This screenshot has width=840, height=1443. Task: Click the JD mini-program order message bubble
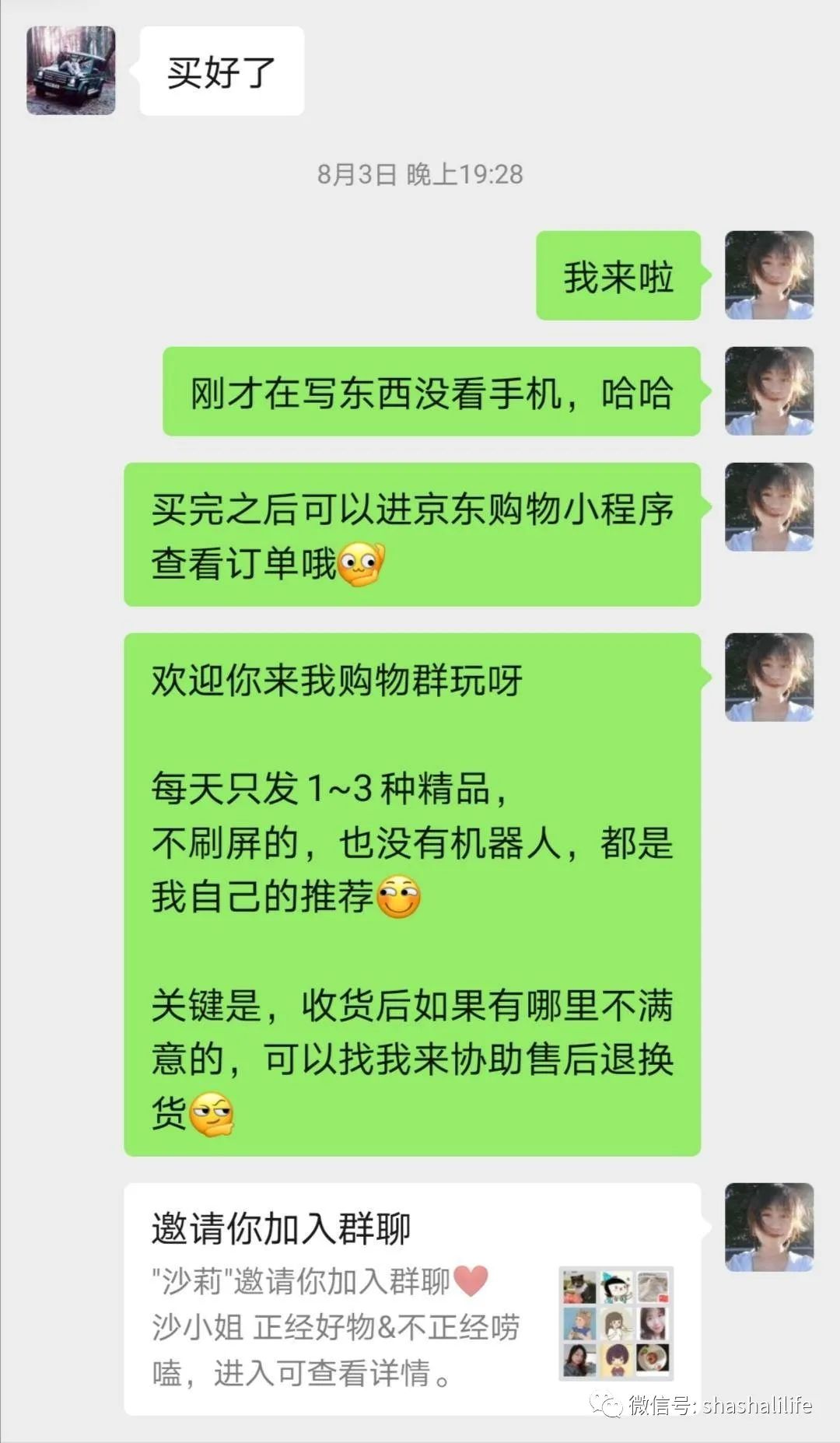(412, 537)
